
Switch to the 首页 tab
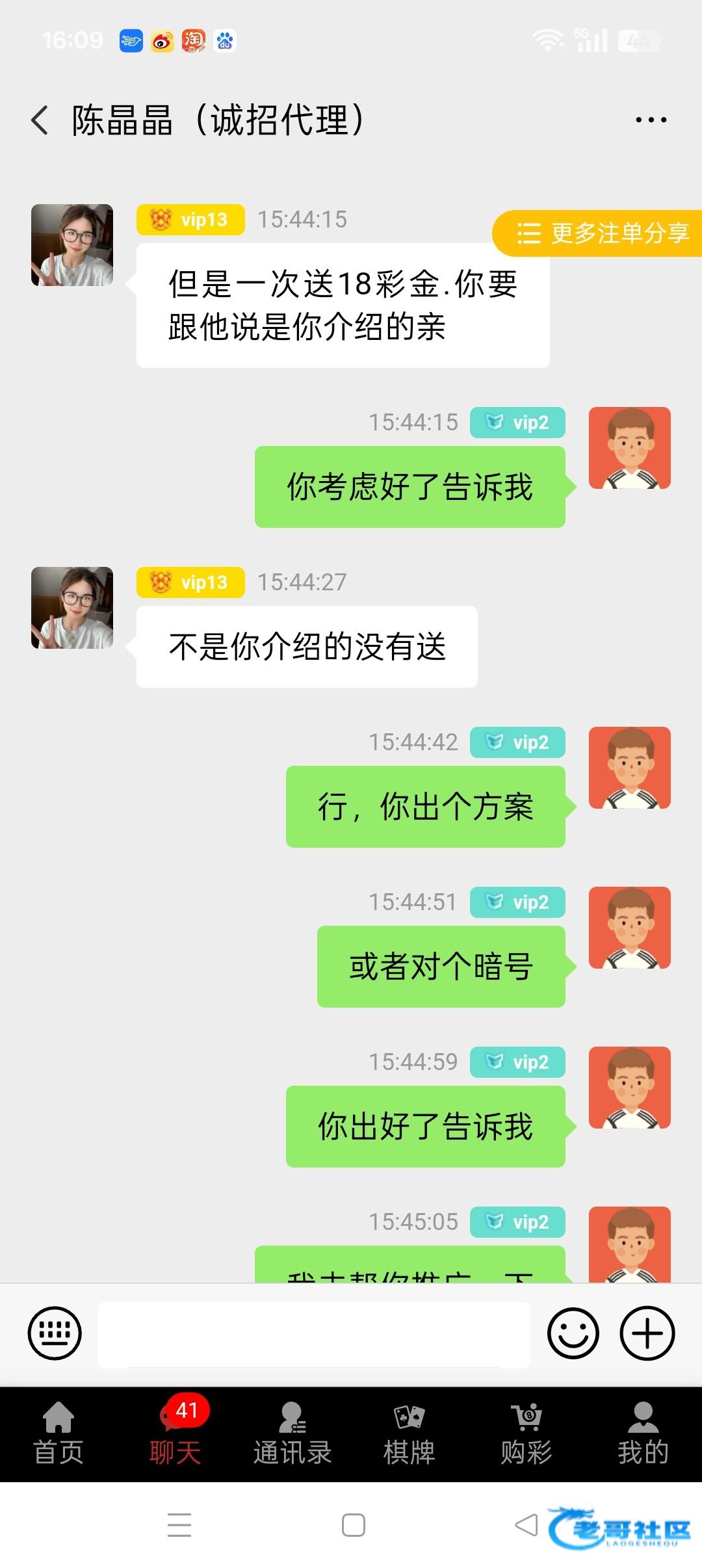58,1435
